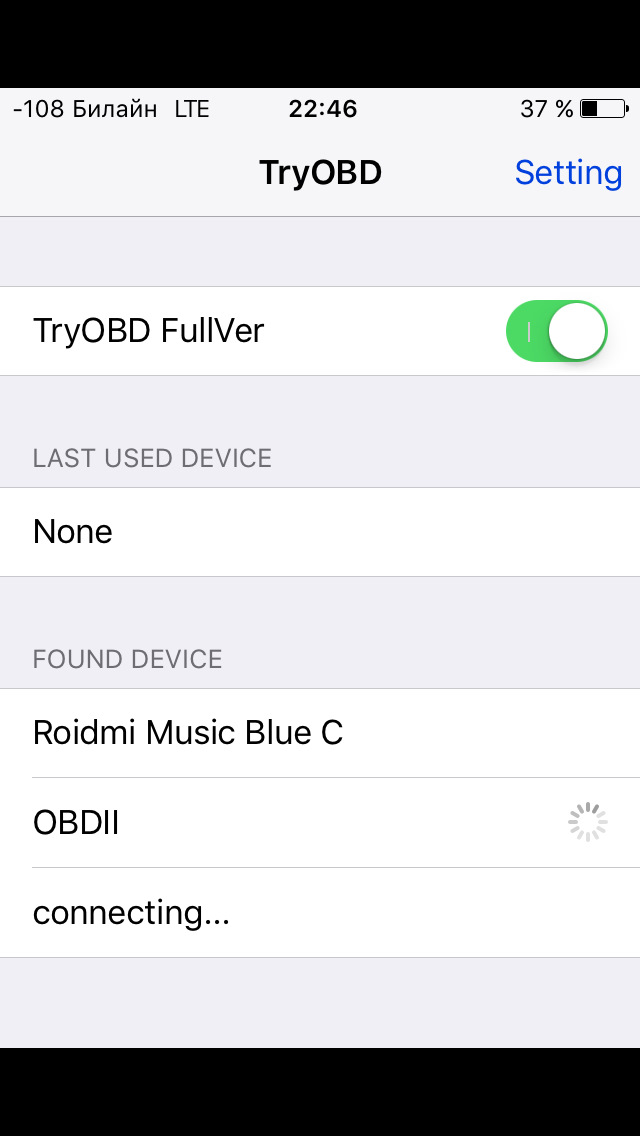Open the Setting screen

(568, 173)
